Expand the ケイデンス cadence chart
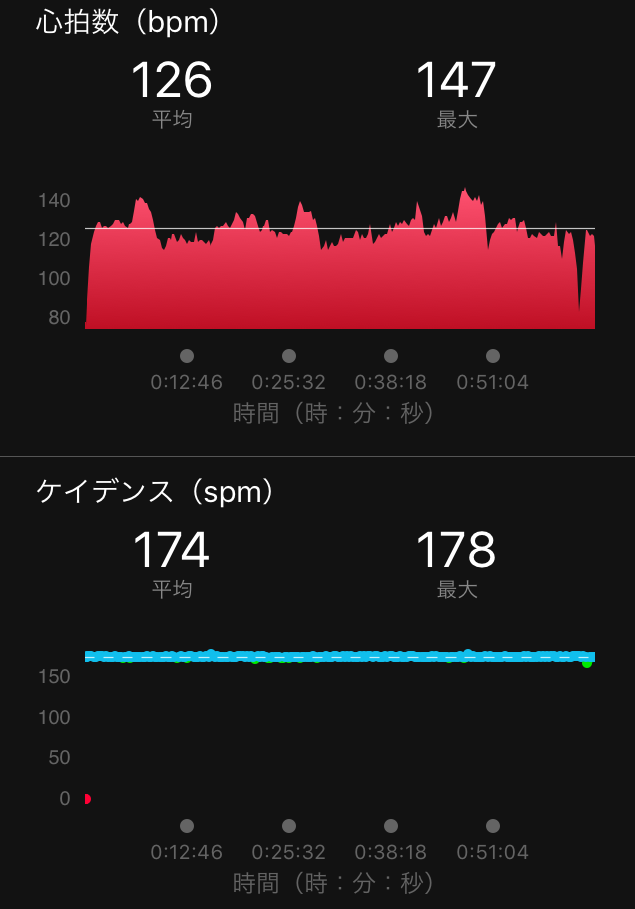The height and width of the screenshot is (909, 635). click(x=340, y=725)
